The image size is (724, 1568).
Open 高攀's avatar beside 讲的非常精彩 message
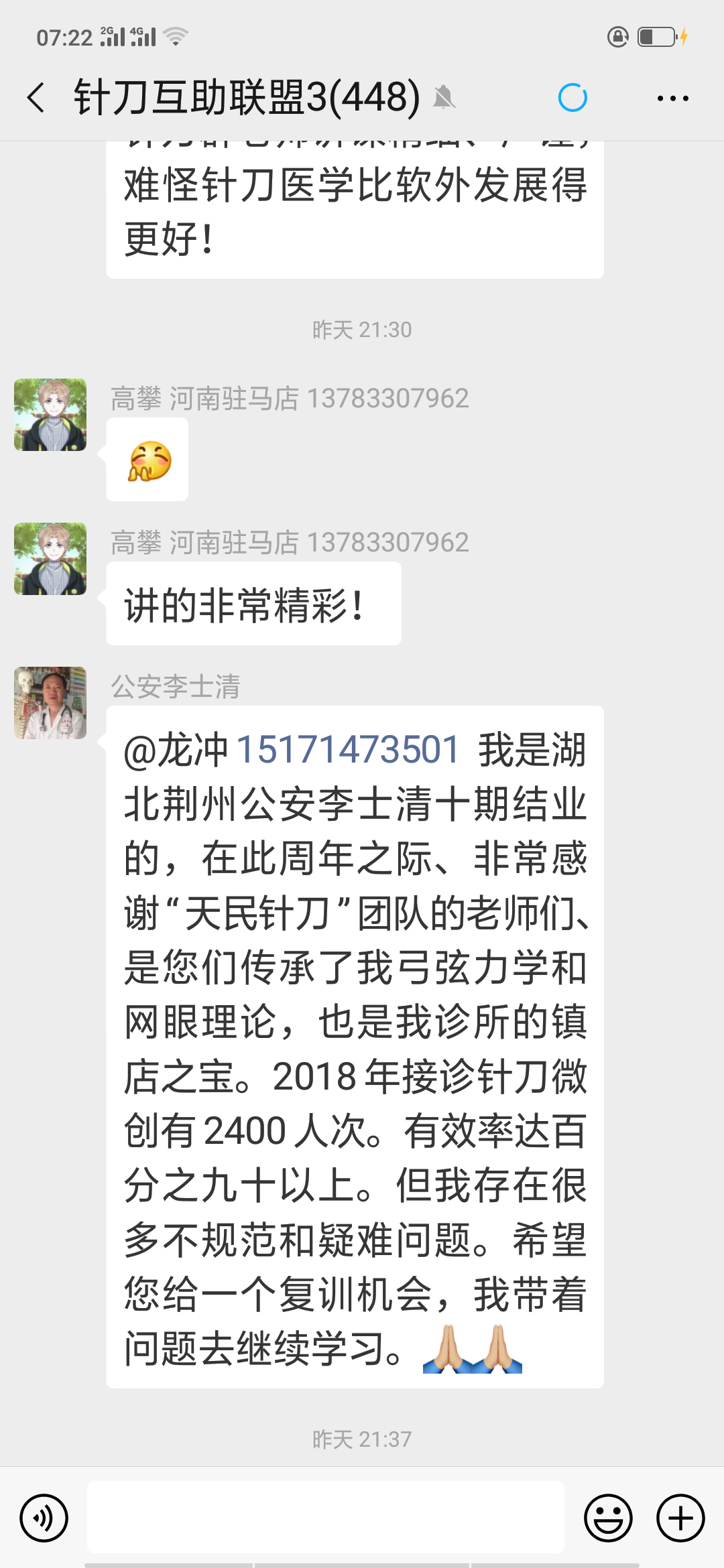click(50, 559)
